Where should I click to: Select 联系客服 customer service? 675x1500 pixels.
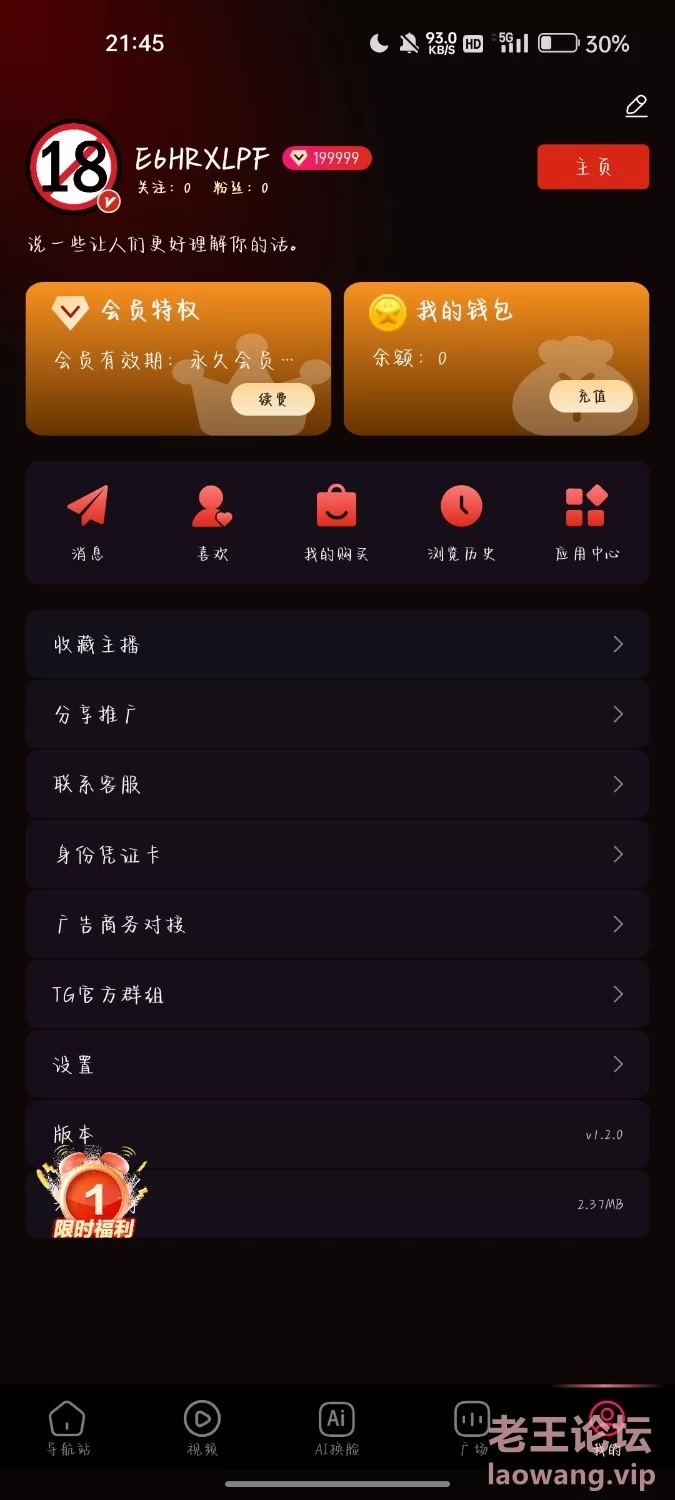tap(337, 785)
